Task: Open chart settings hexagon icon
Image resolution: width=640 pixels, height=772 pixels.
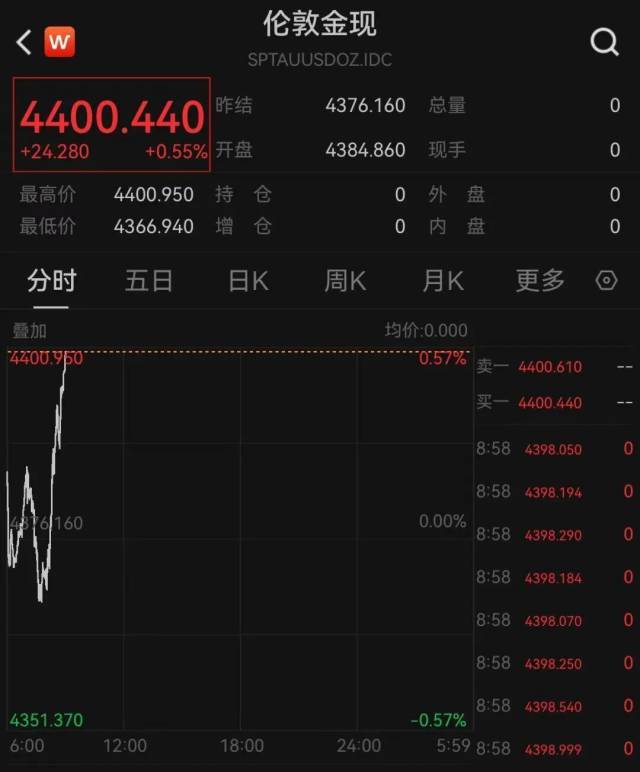Action: coord(606,281)
